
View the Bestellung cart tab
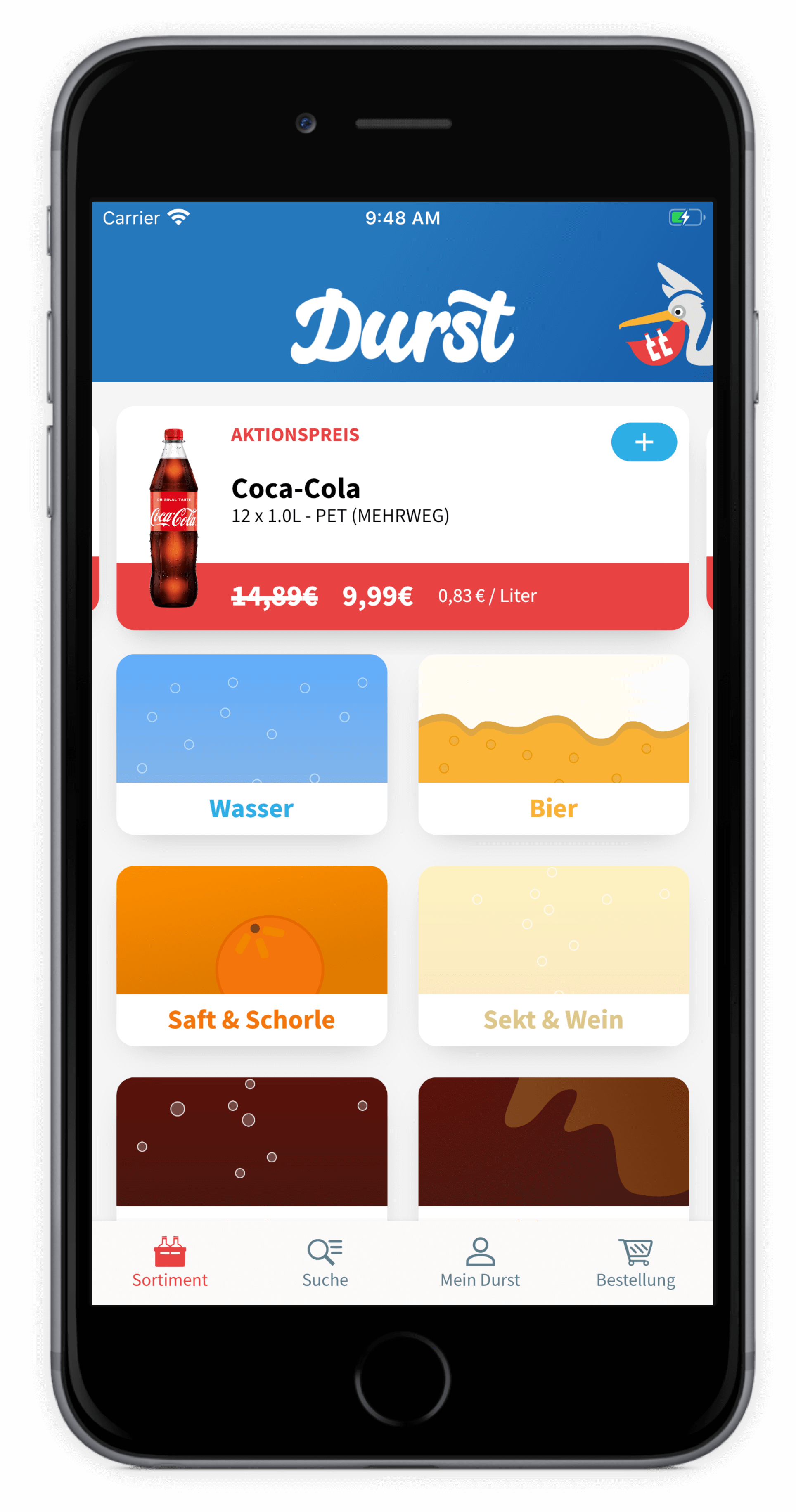pos(635,1262)
